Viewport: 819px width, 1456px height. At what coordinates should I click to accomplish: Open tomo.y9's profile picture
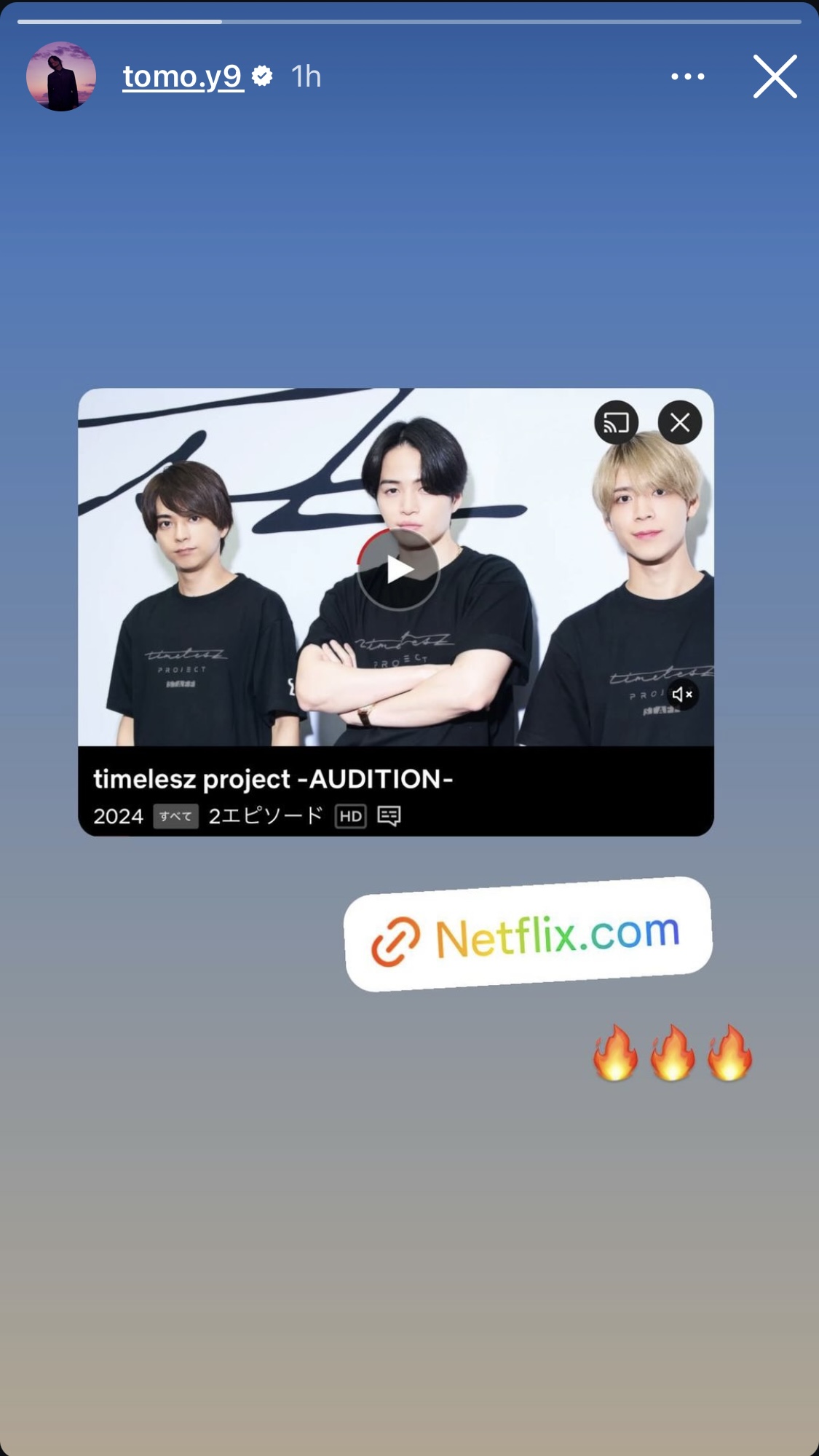pyautogui.click(x=61, y=76)
